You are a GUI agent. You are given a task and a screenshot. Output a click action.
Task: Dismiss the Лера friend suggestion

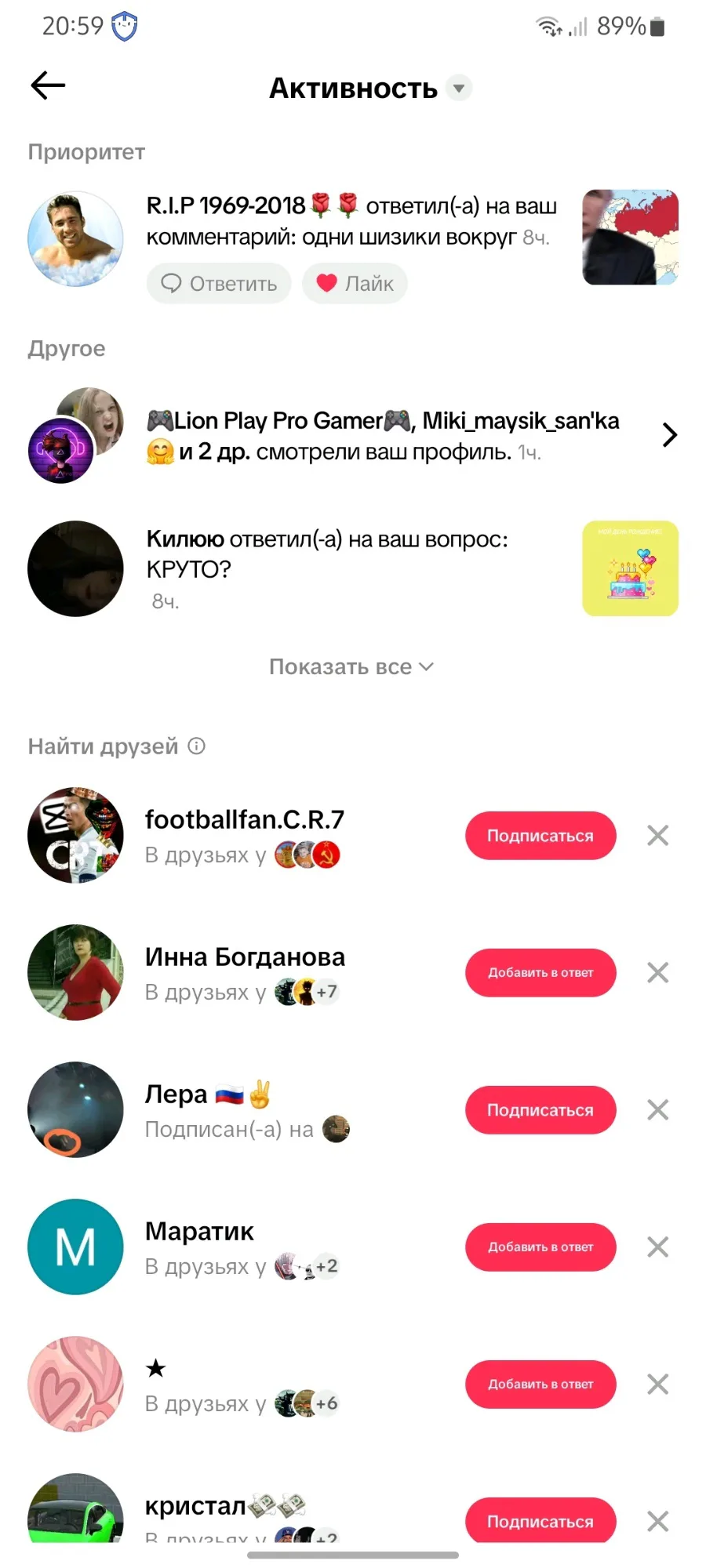pos(657,1110)
